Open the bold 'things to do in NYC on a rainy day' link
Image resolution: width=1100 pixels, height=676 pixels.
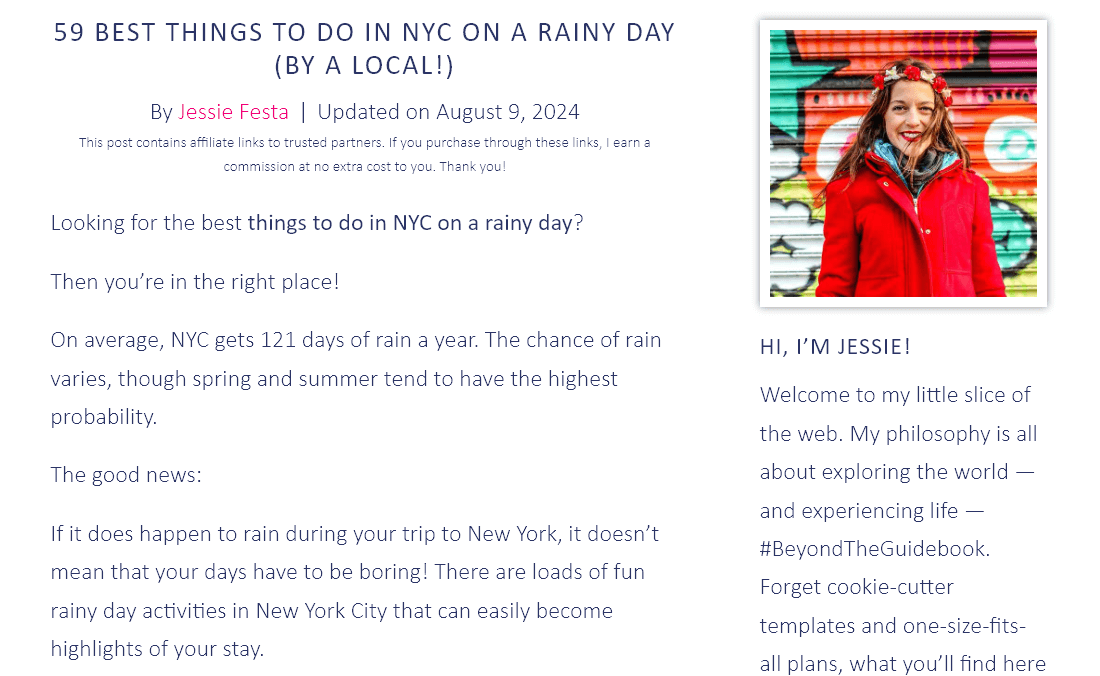(x=410, y=222)
